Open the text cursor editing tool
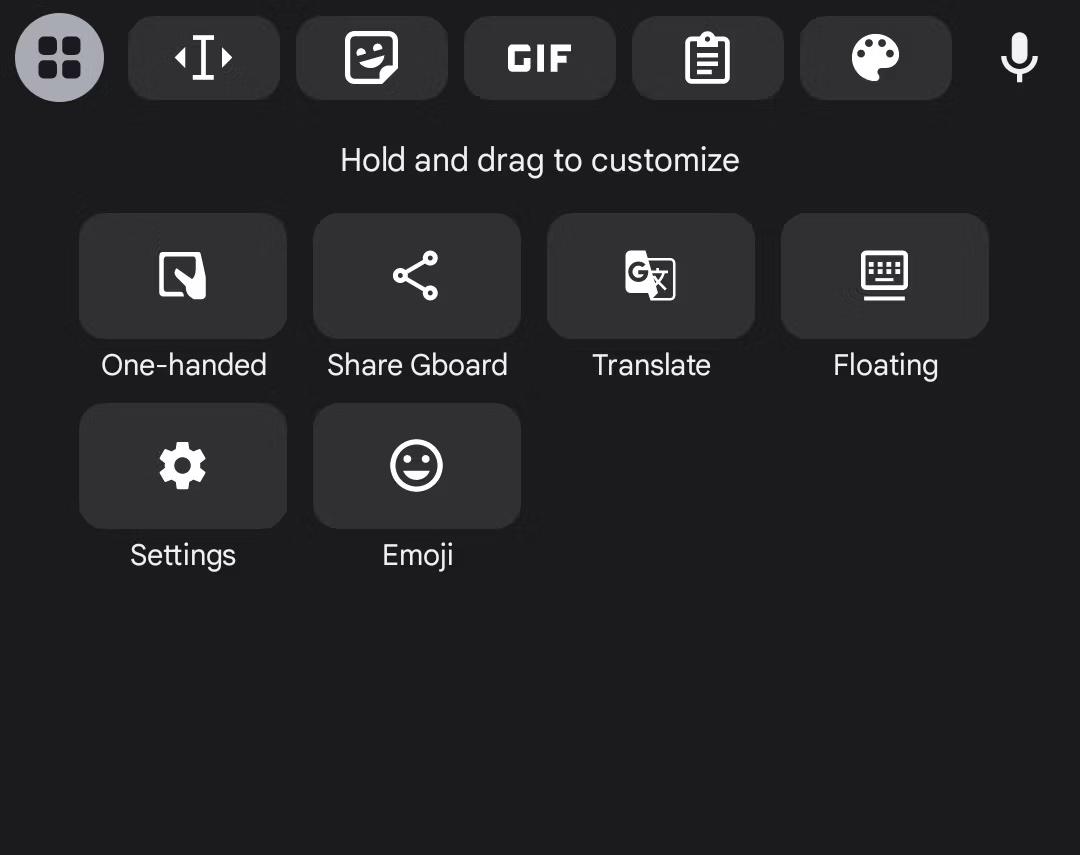1080x855 pixels. [204, 58]
